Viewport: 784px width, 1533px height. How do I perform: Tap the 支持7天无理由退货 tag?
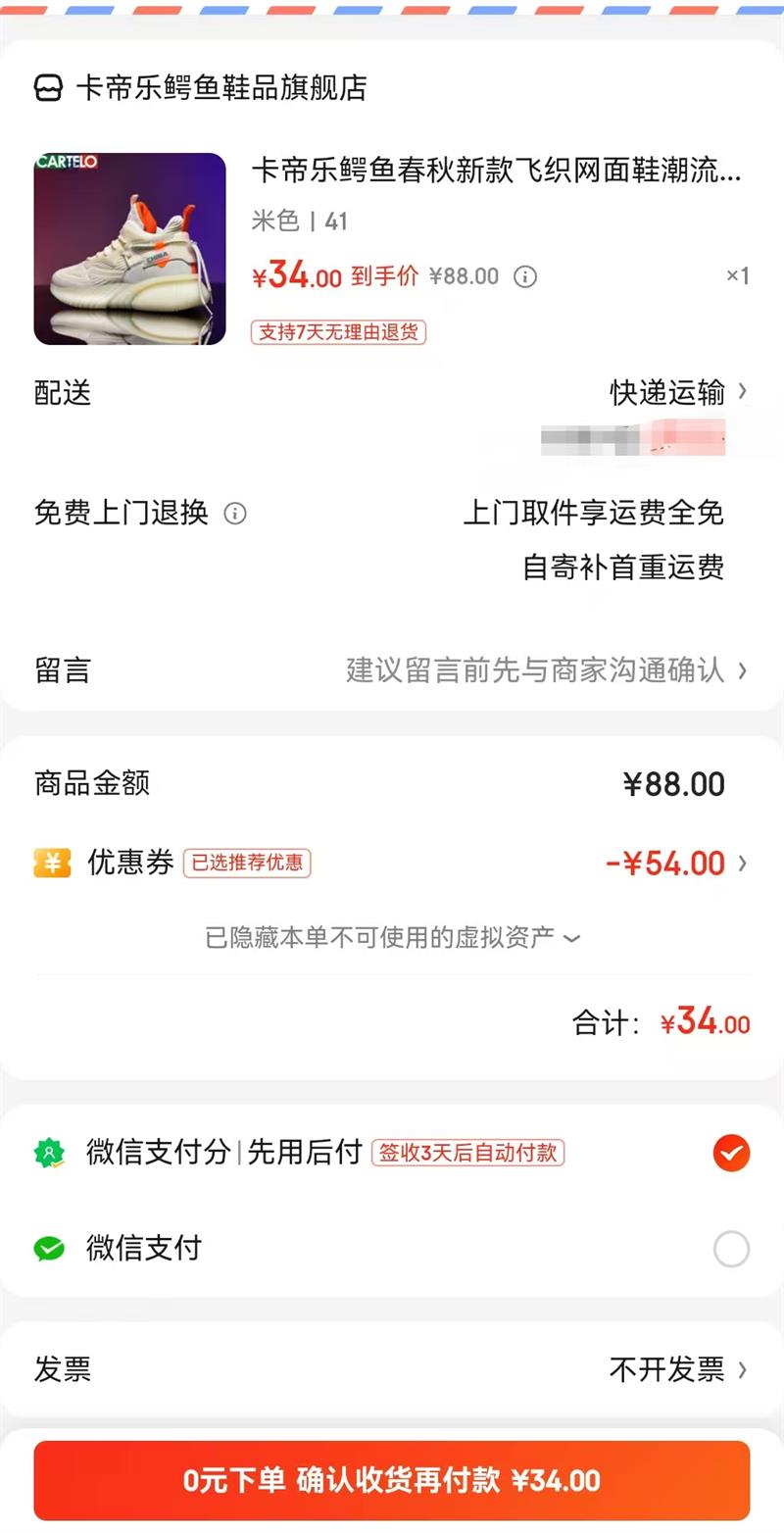coord(338,332)
